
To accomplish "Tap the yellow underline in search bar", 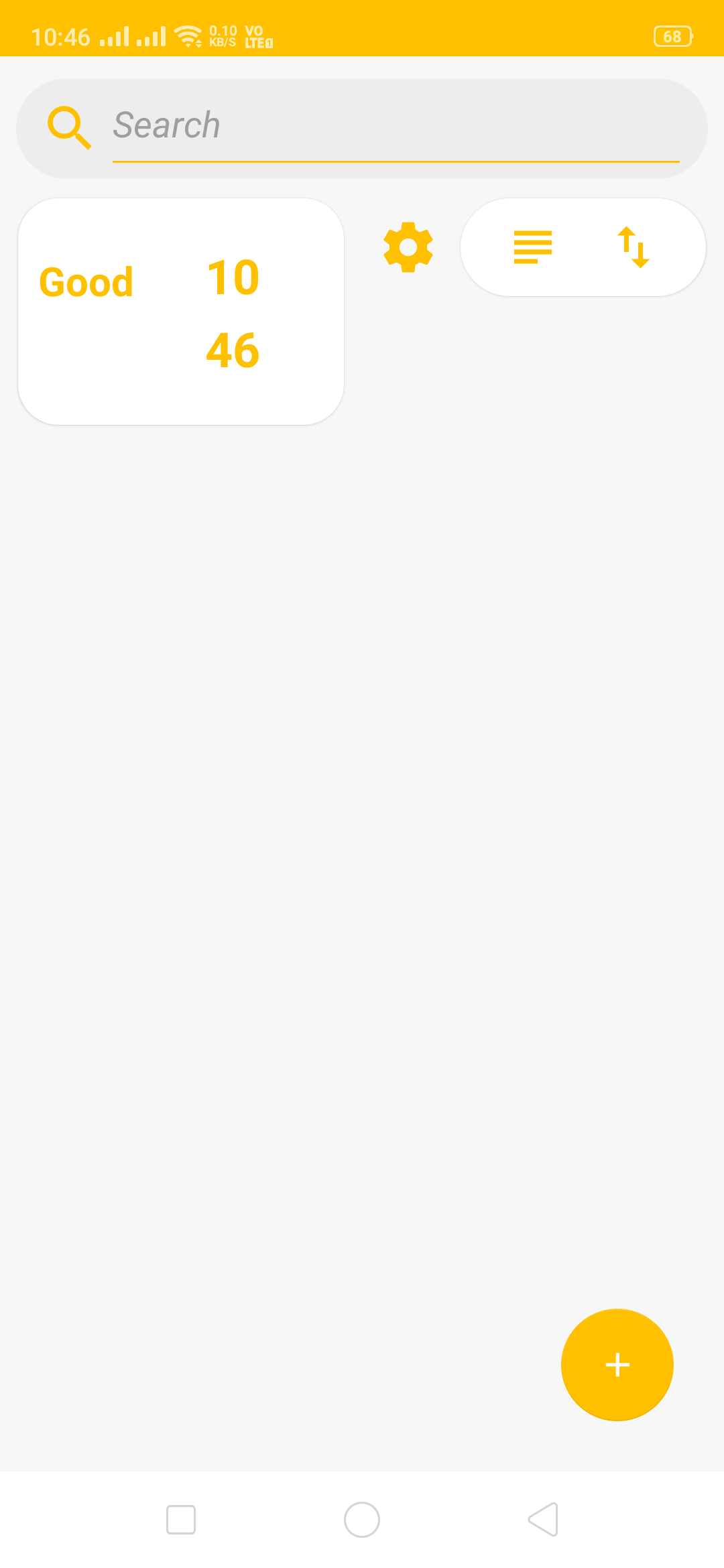I will point(396,161).
